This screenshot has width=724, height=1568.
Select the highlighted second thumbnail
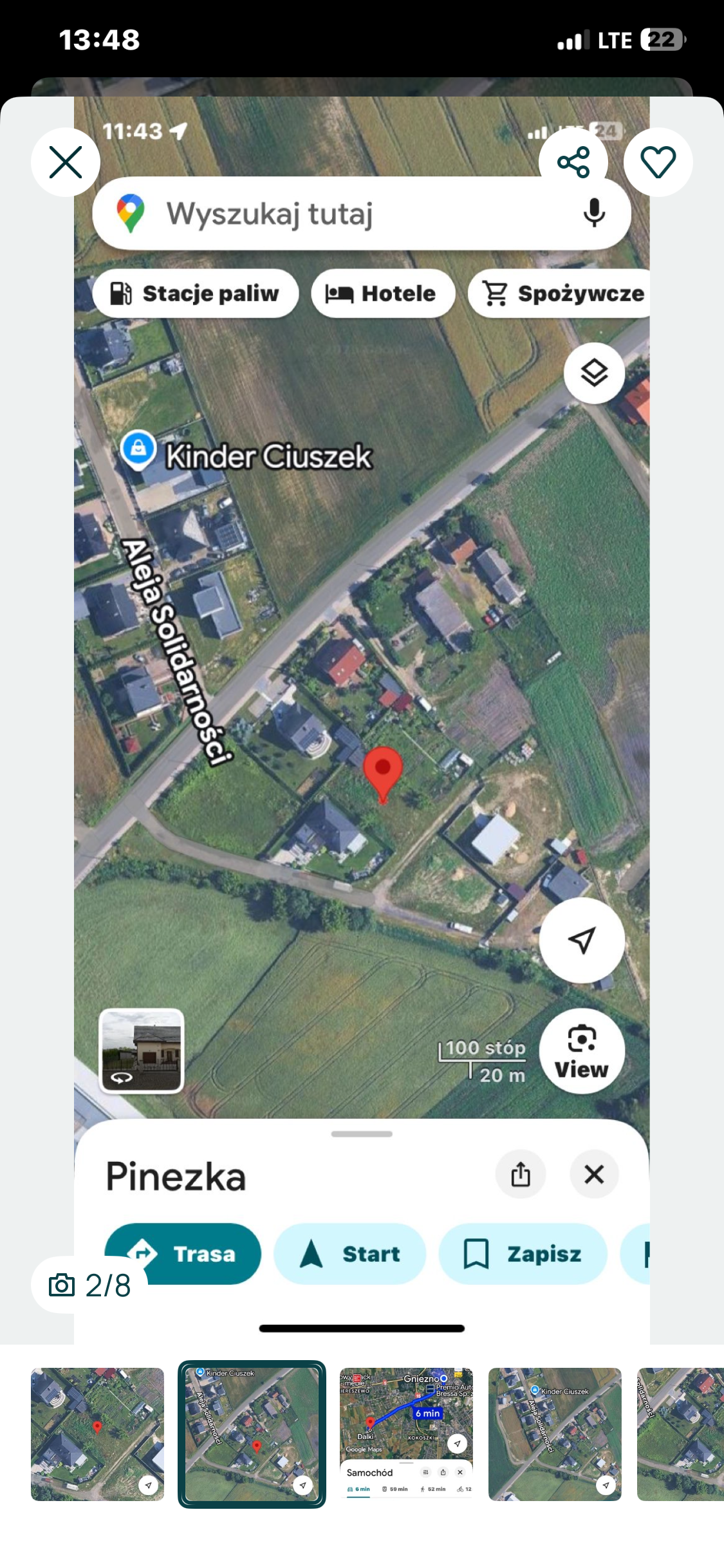tap(252, 1434)
